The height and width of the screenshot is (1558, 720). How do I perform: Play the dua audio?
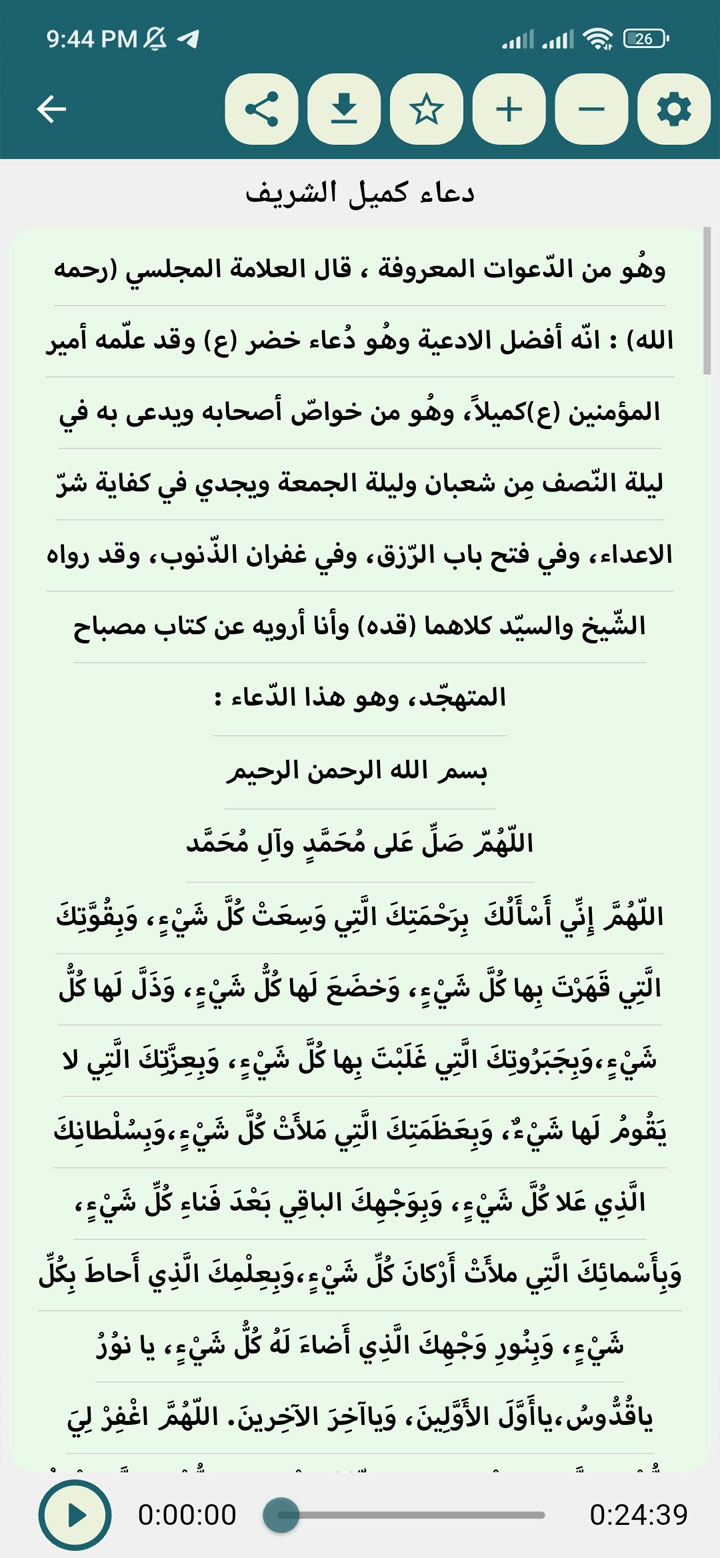point(75,1515)
